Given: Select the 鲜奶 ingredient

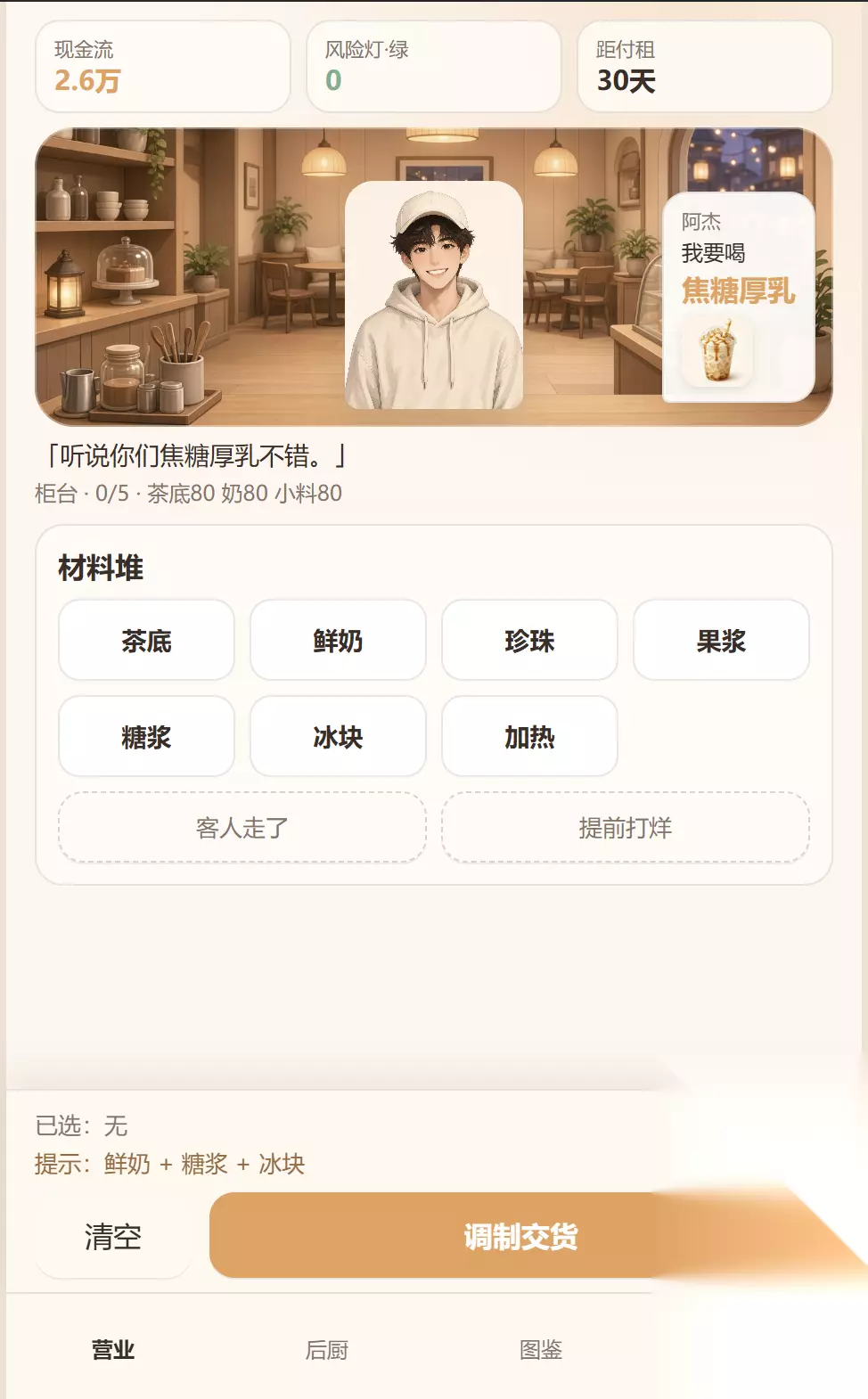Looking at the screenshot, I should (x=338, y=640).
